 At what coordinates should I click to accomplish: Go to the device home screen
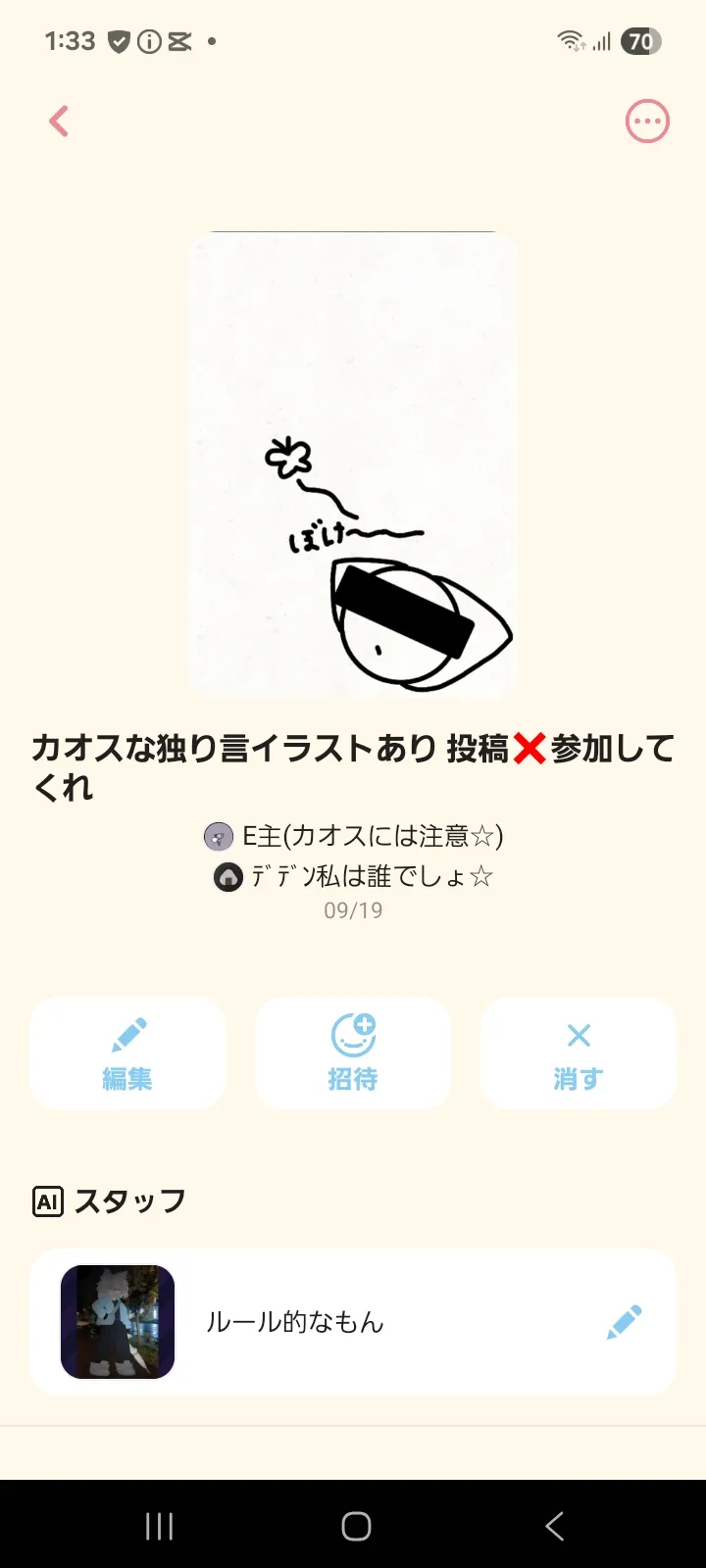click(x=356, y=1526)
